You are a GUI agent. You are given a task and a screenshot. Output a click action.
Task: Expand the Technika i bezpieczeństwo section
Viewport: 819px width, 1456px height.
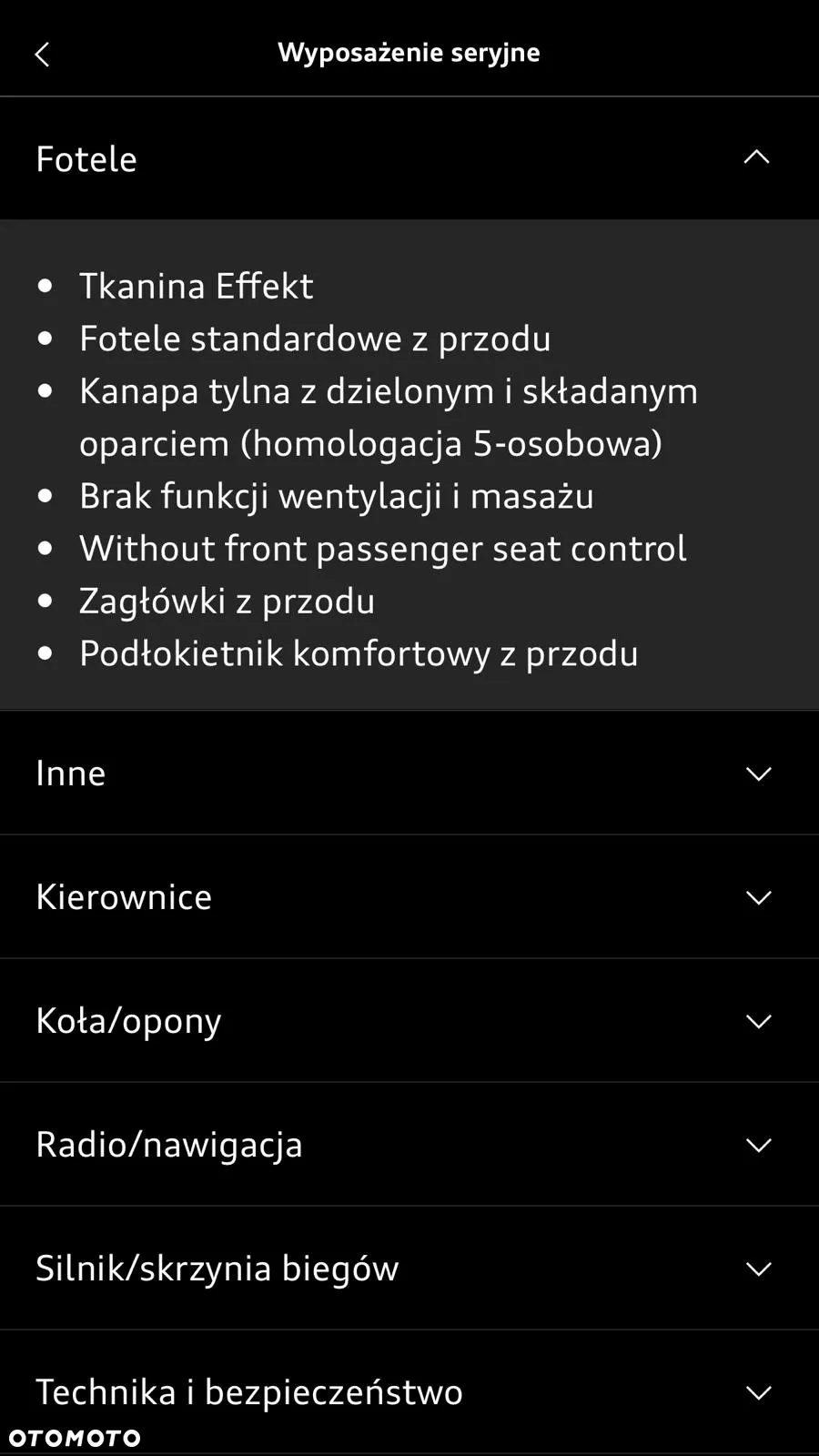point(757,1392)
